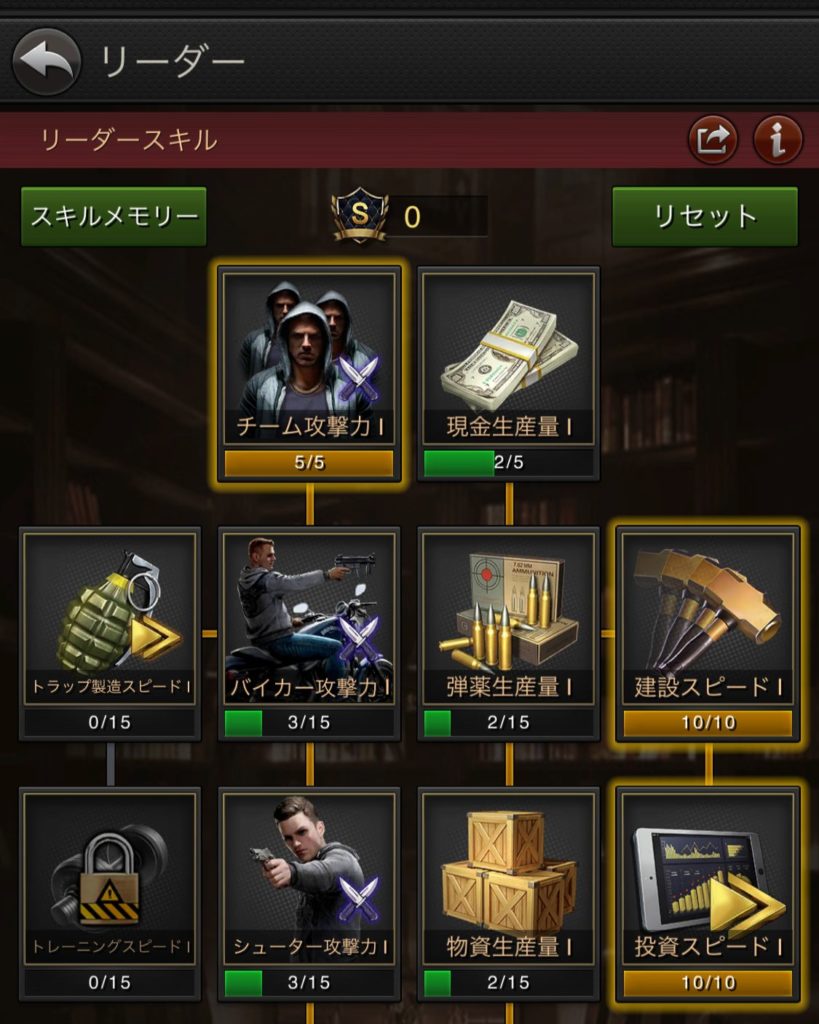Tap the リセット button
This screenshot has width=819, height=1024.
[705, 216]
